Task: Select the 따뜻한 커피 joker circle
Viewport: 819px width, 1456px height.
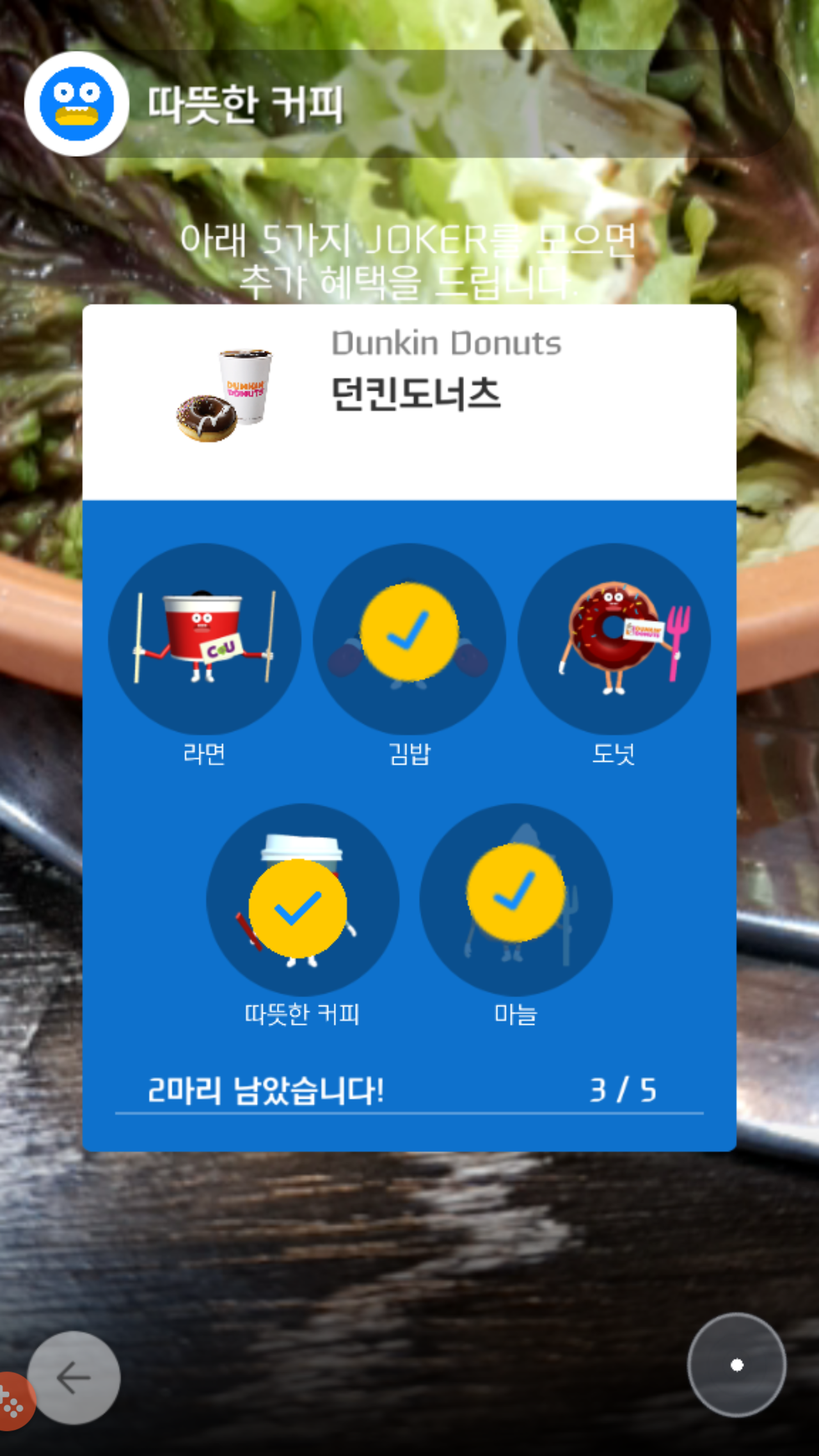Action: (302, 899)
